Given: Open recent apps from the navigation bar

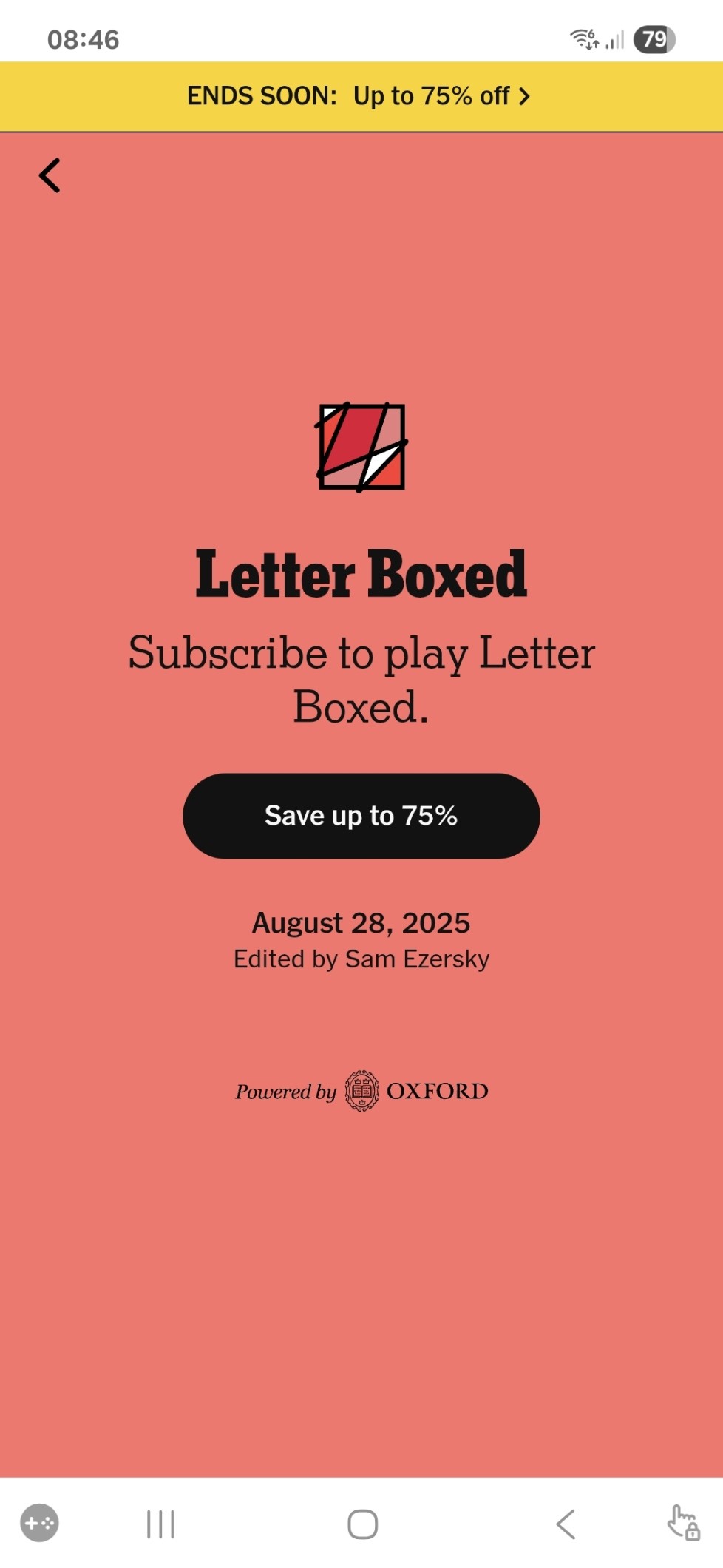Looking at the screenshot, I should (x=160, y=1524).
